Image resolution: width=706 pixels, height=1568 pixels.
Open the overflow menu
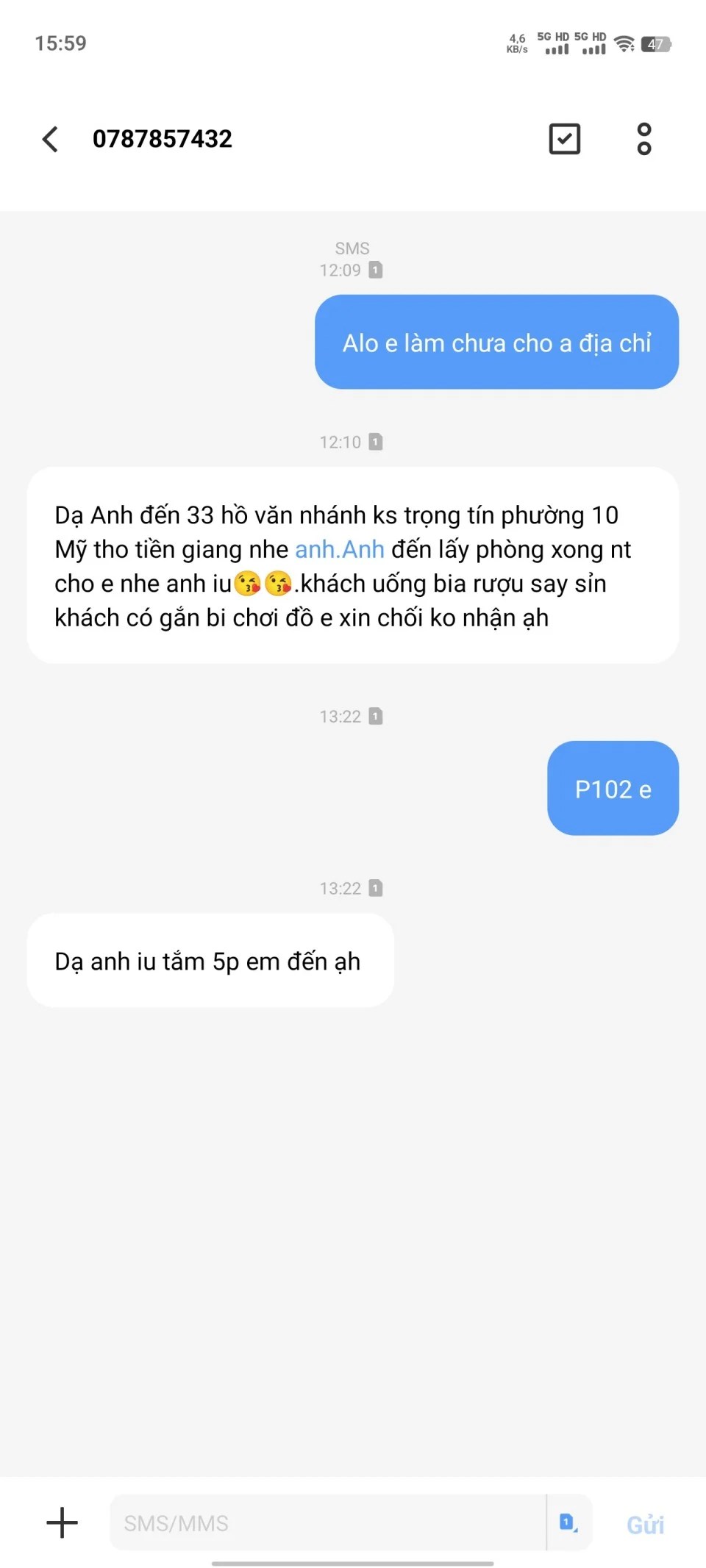click(x=643, y=139)
